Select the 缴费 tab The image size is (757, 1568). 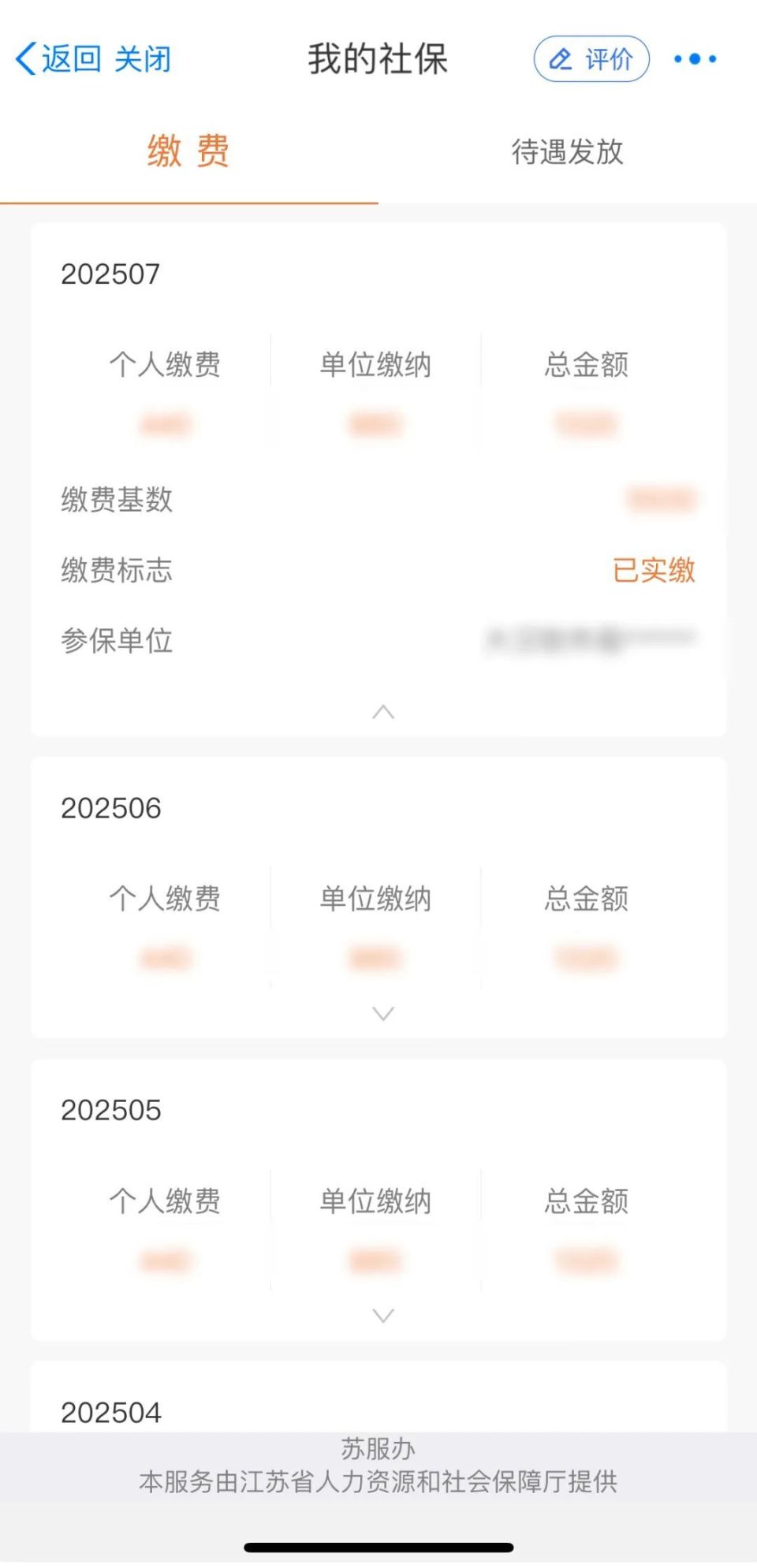tap(188, 151)
